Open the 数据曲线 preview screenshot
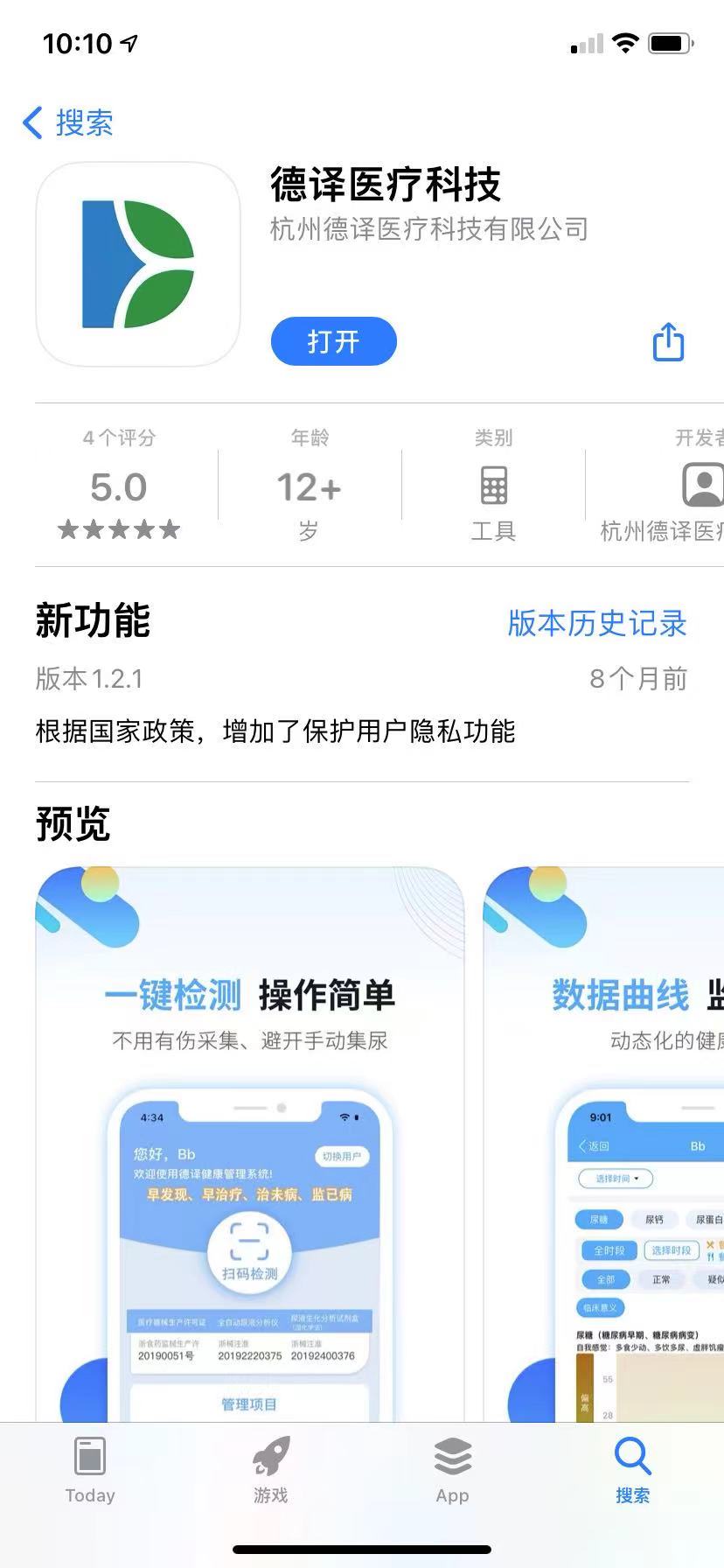 604,1144
